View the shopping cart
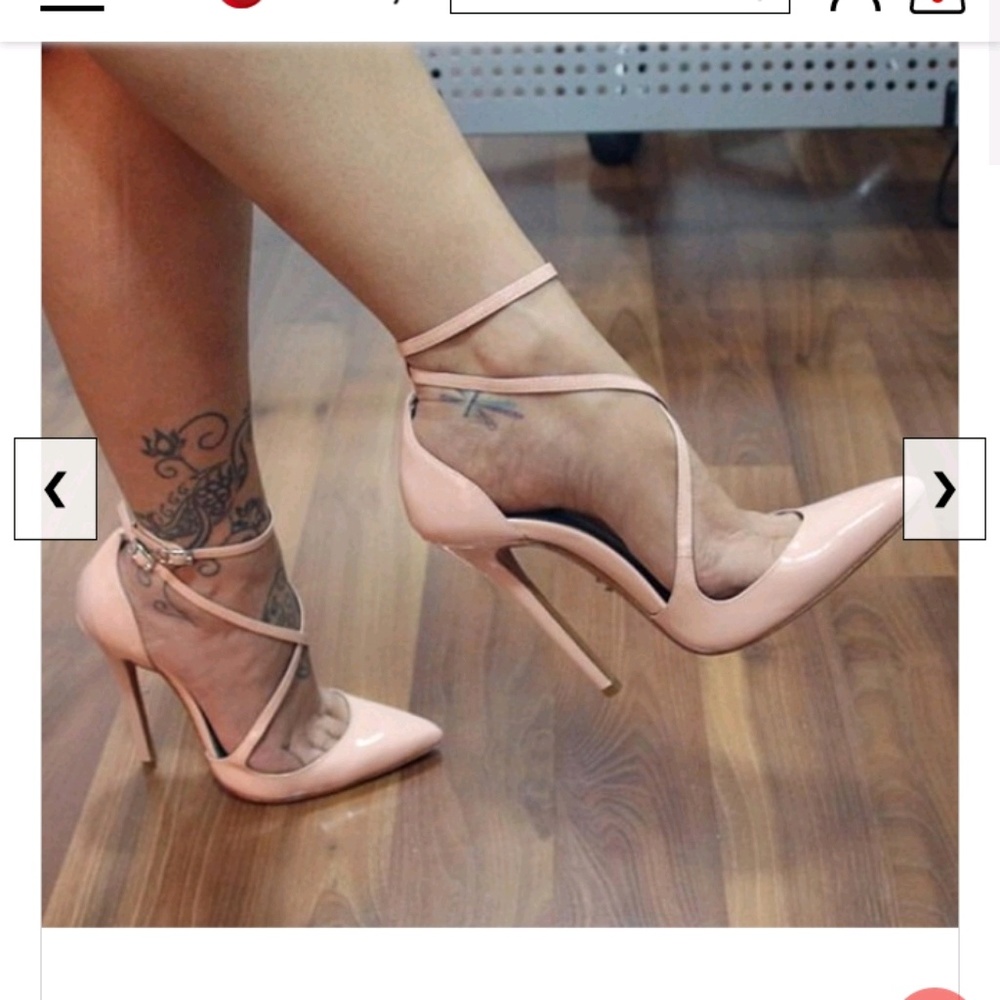 (937, 4)
